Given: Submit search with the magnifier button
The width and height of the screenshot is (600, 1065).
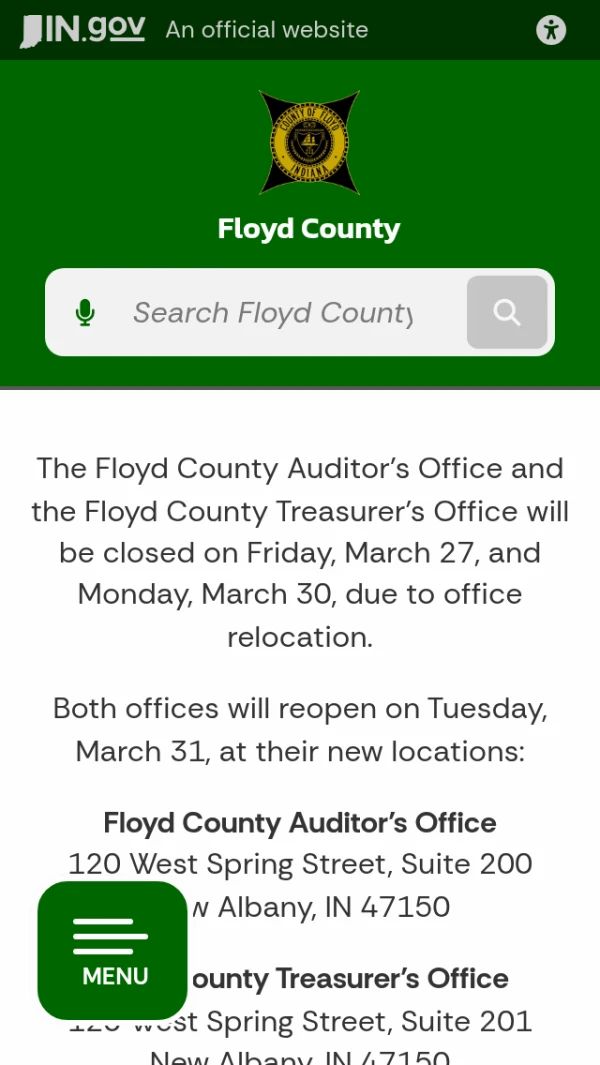Looking at the screenshot, I should tap(507, 313).
